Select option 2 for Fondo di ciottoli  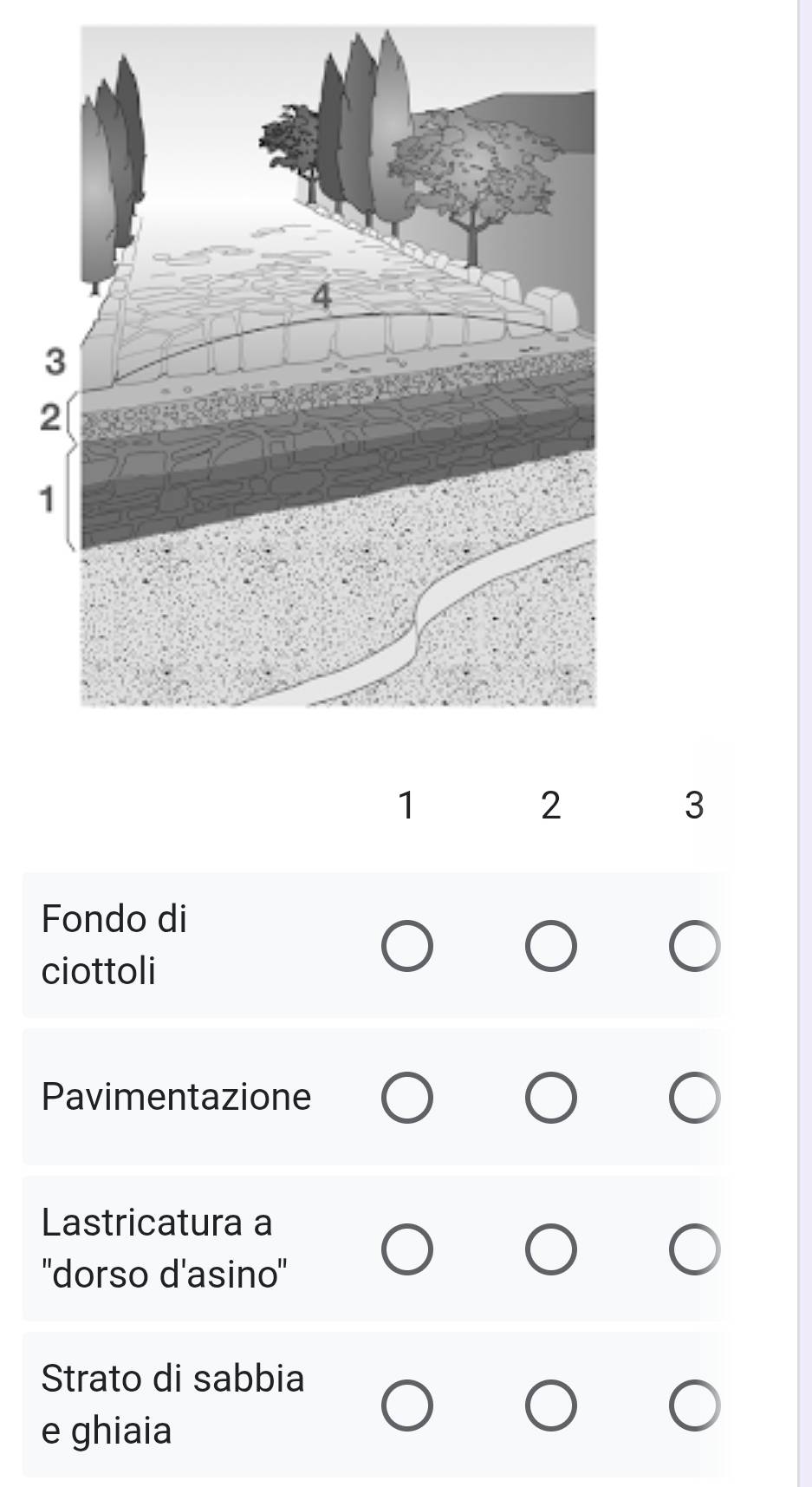coord(551,946)
